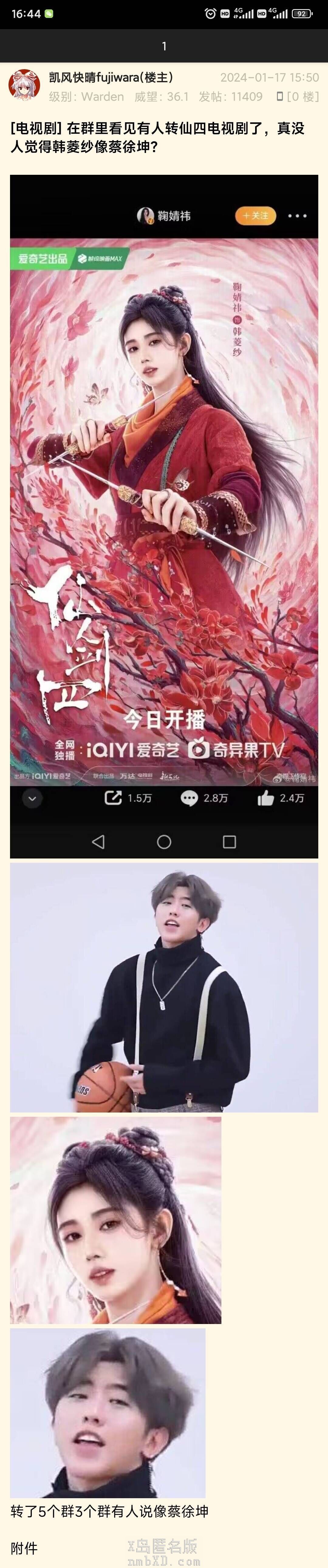The width and height of the screenshot is (328, 1568).
Task: Enlarge the photo of person holding a basketball
Action: pos(164,987)
